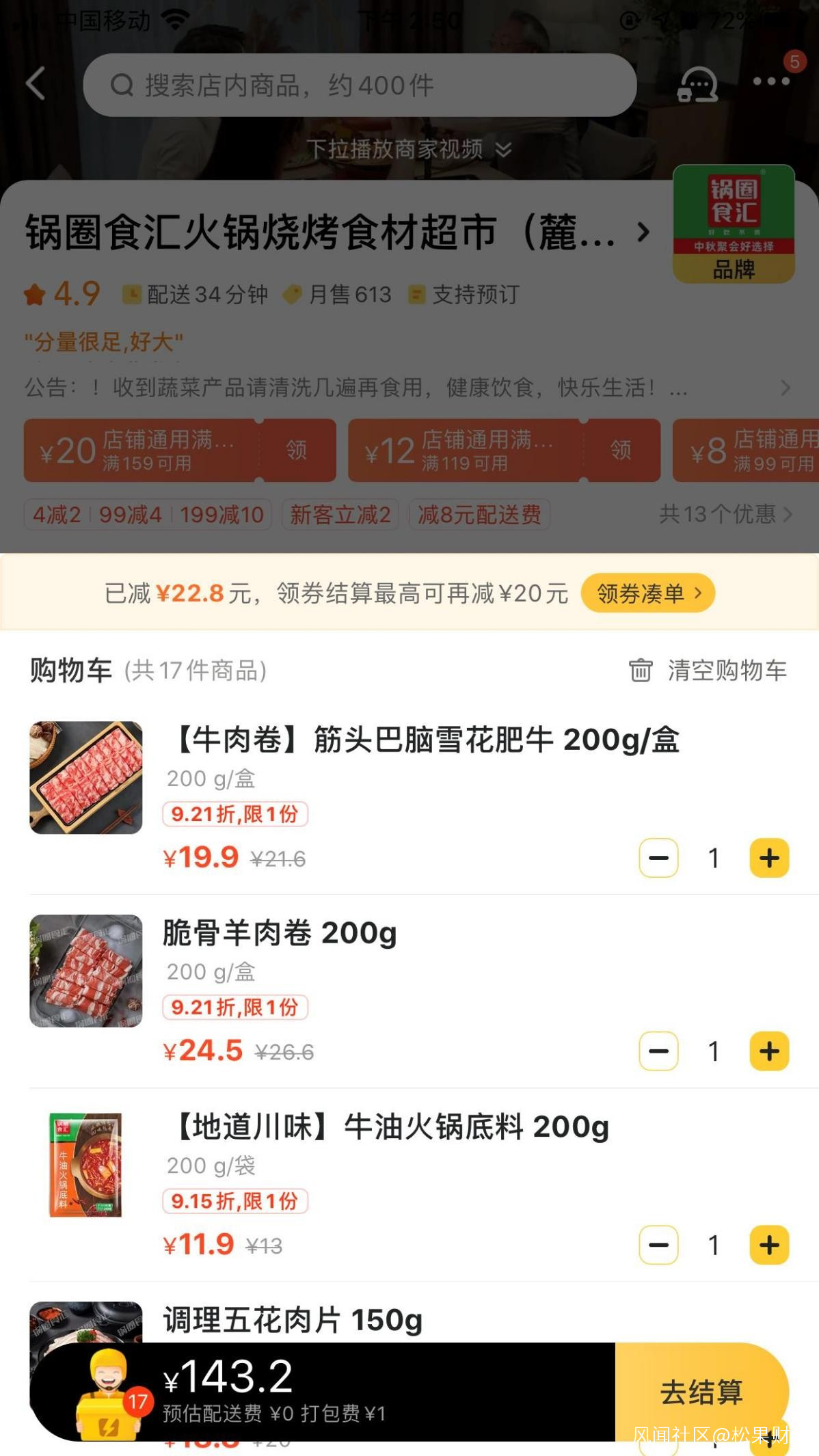Decrease quantity of 脆骨羊肉卷

click(x=658, y=1051)
